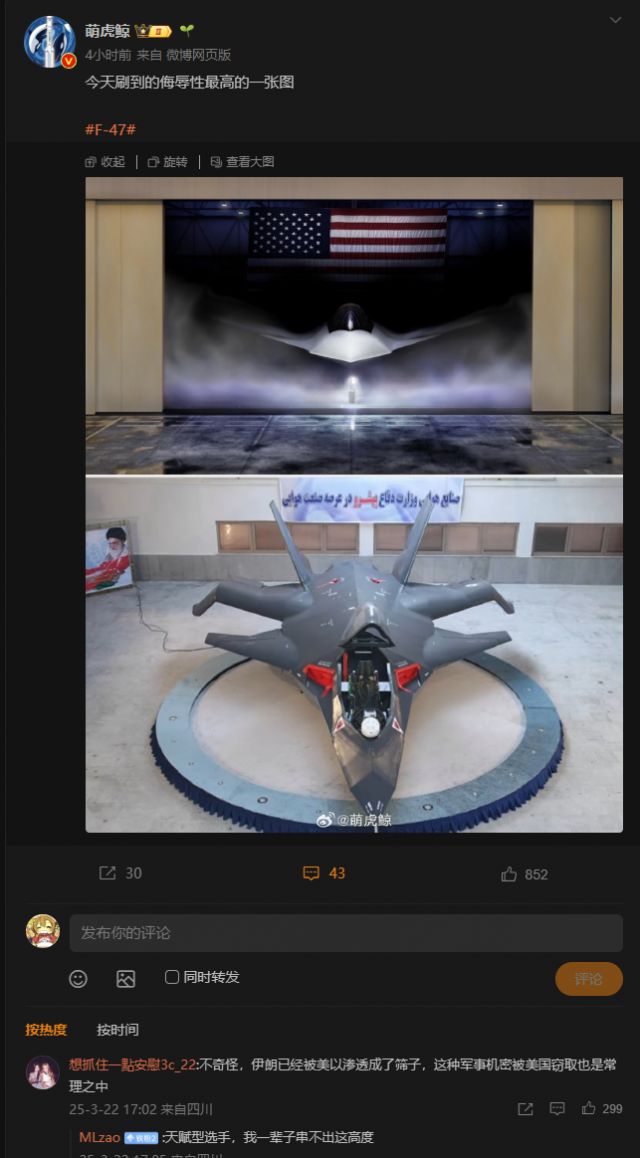Open 萌虎鲸's profile avatar
Viewport: 640px width, 1158px height.
pyautogui.click(x=49, y=42)
